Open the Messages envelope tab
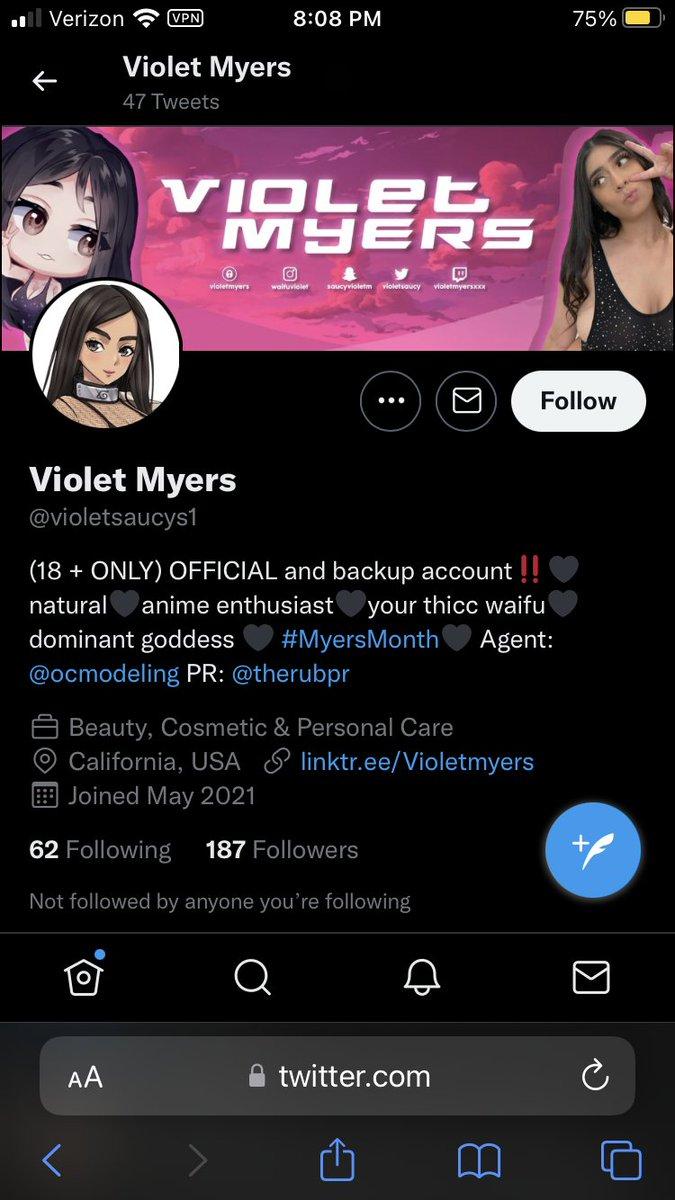675x1200 pixels. pyautogui.click(x=591, y=976)
